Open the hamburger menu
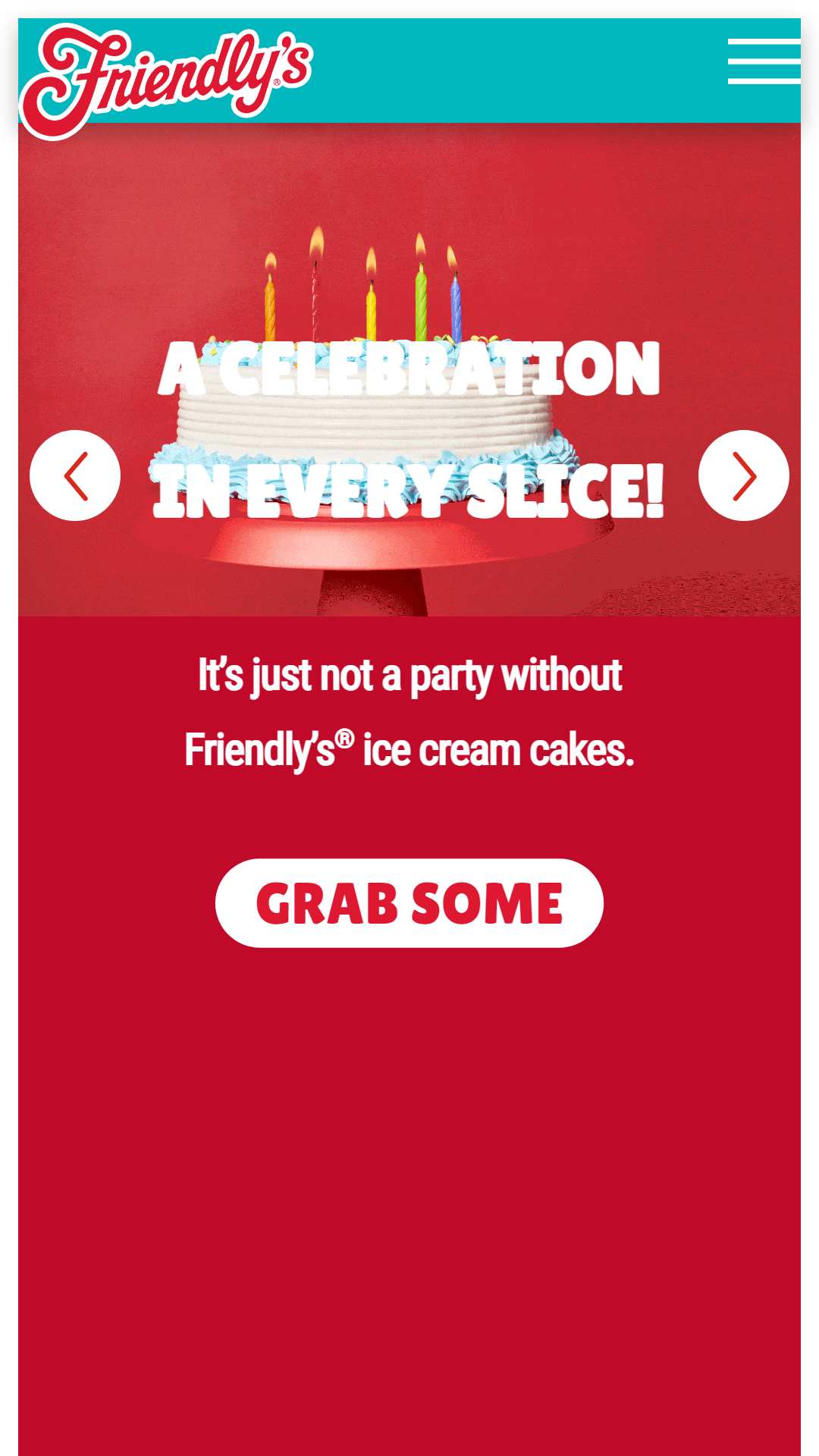This screenshot has height=1456, width=819. click(763, 61)
